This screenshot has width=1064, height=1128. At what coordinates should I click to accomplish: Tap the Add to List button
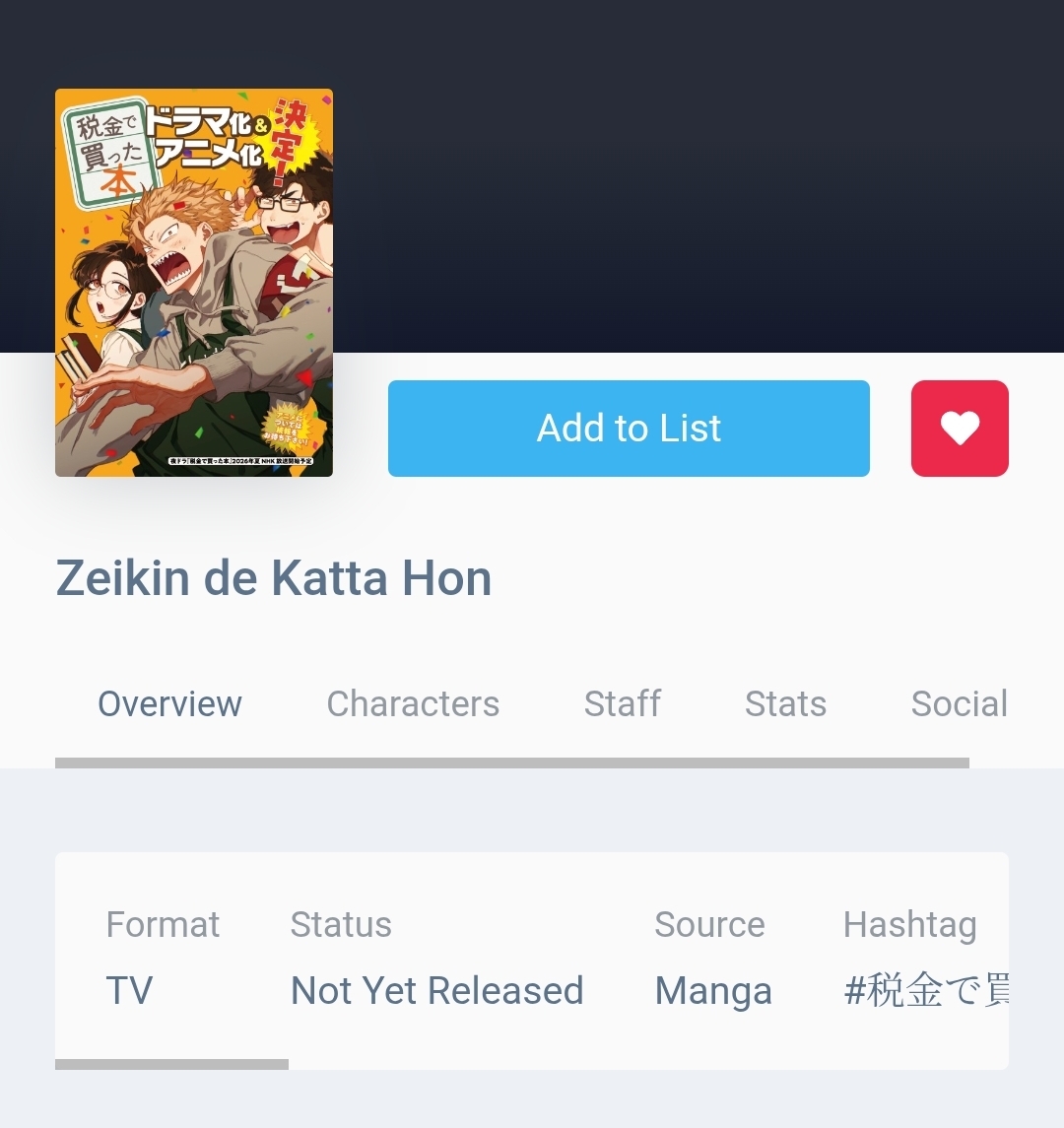pos(629,429)
